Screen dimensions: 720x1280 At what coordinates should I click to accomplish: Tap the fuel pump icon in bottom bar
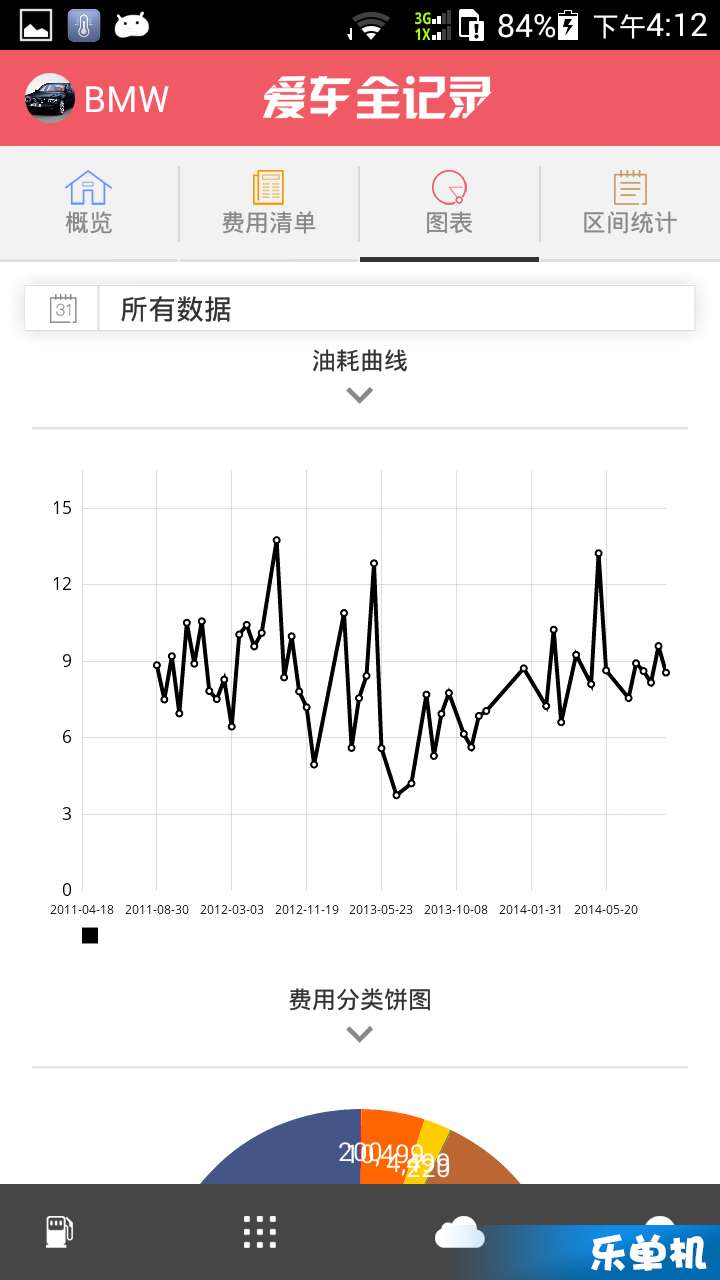60,1232
